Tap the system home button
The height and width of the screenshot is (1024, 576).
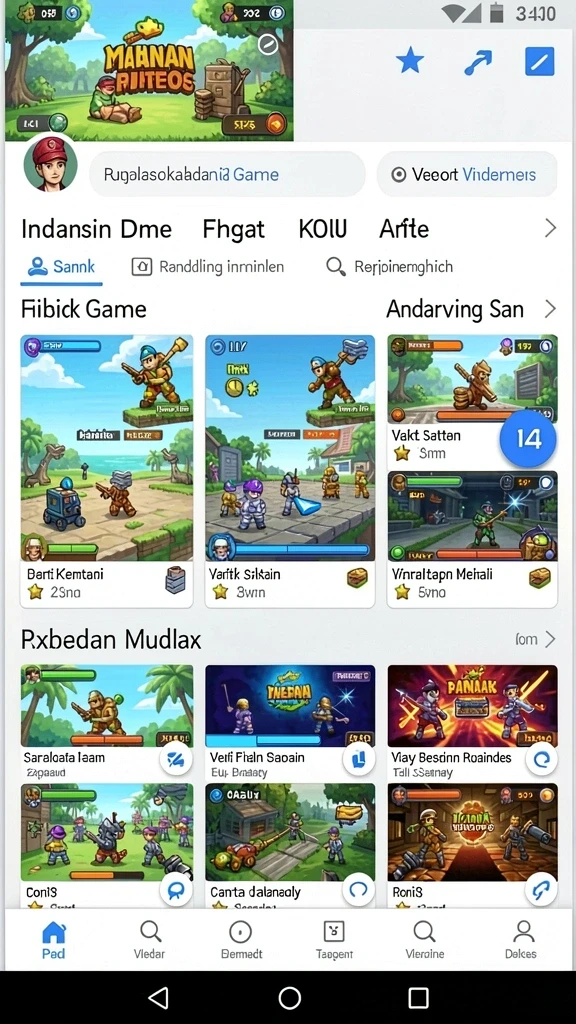click(289, 997)
